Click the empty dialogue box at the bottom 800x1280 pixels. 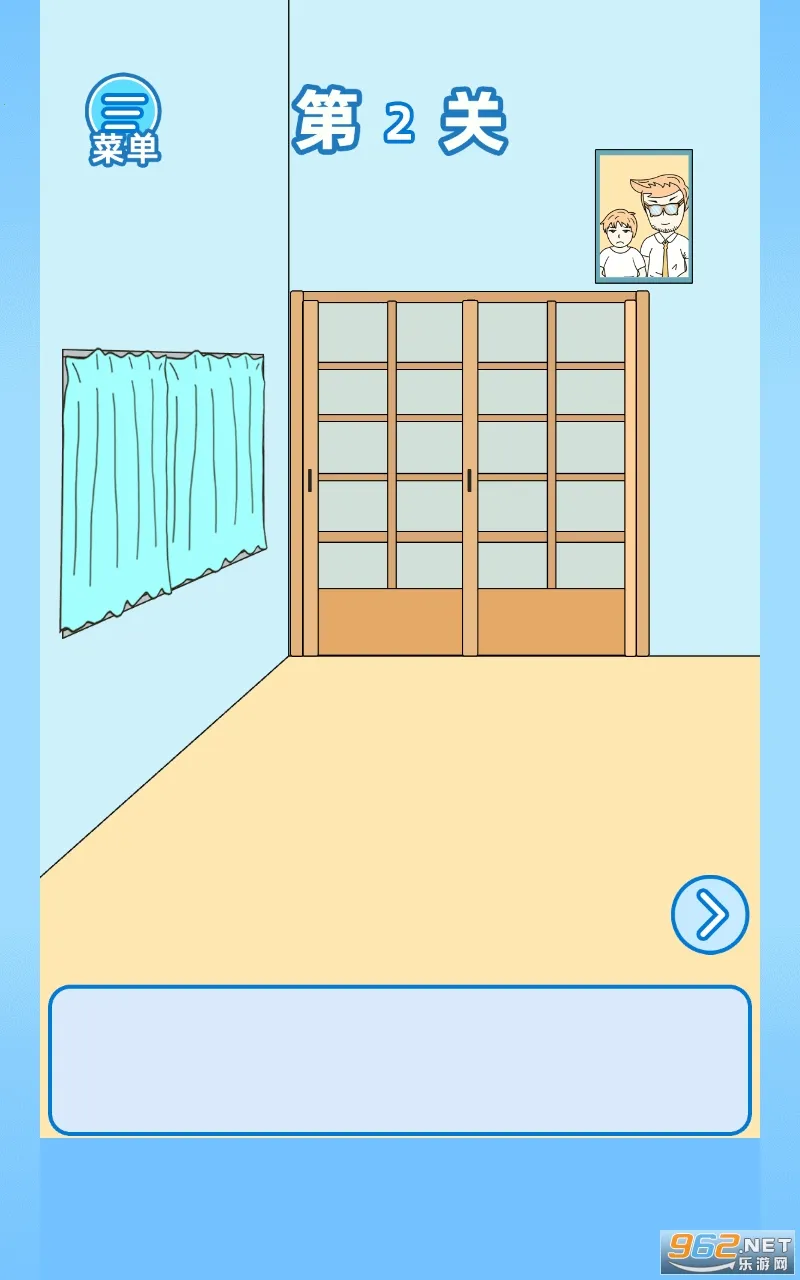tap(400, 1060)
